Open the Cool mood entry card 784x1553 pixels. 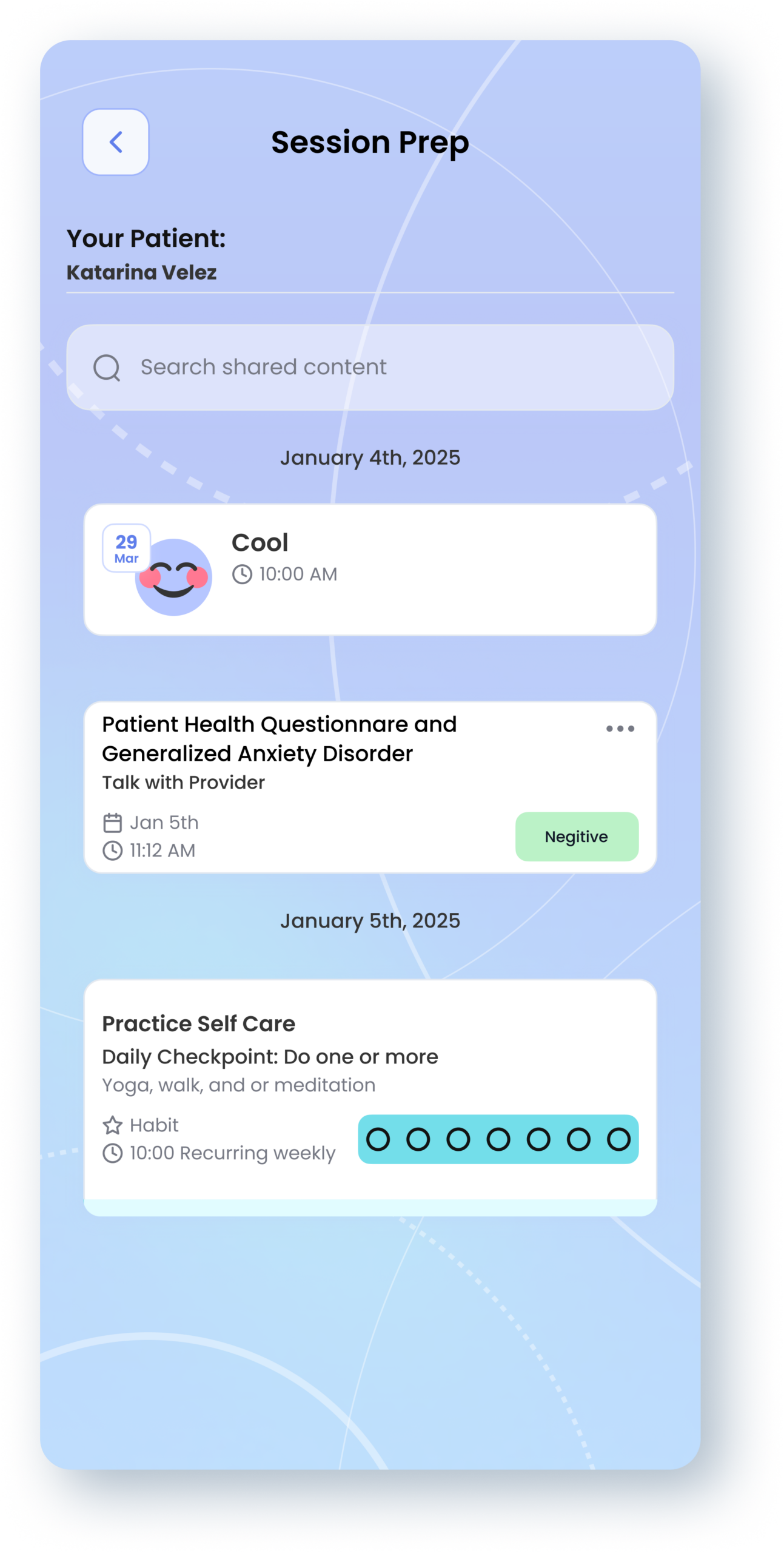click(370, 570)
